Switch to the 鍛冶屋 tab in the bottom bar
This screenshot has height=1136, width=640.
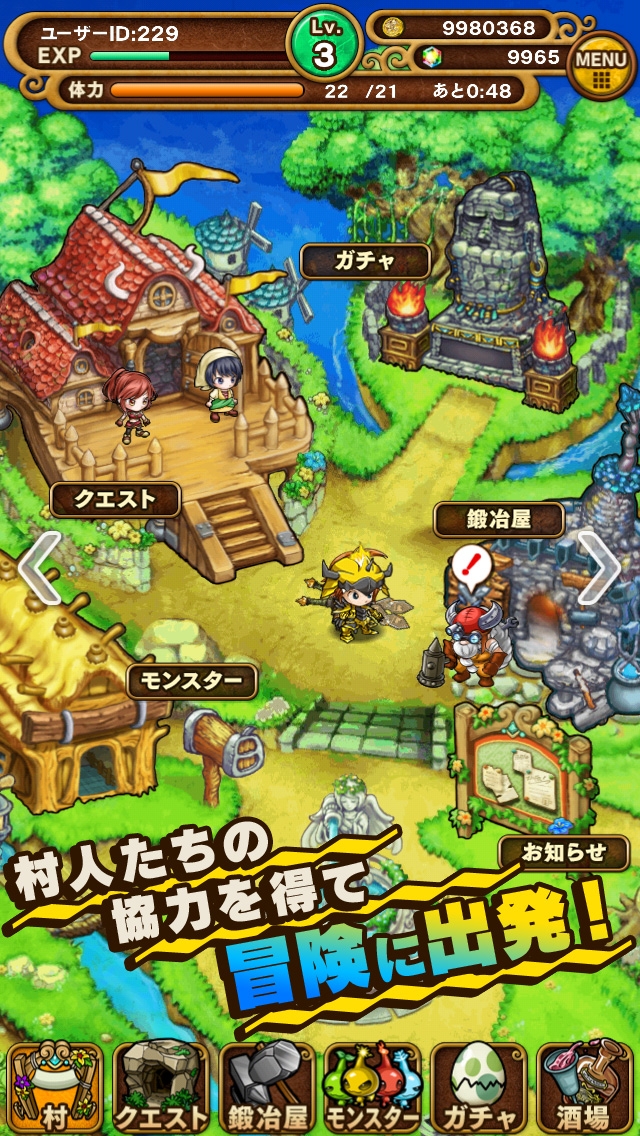(x=266, y=1088)
